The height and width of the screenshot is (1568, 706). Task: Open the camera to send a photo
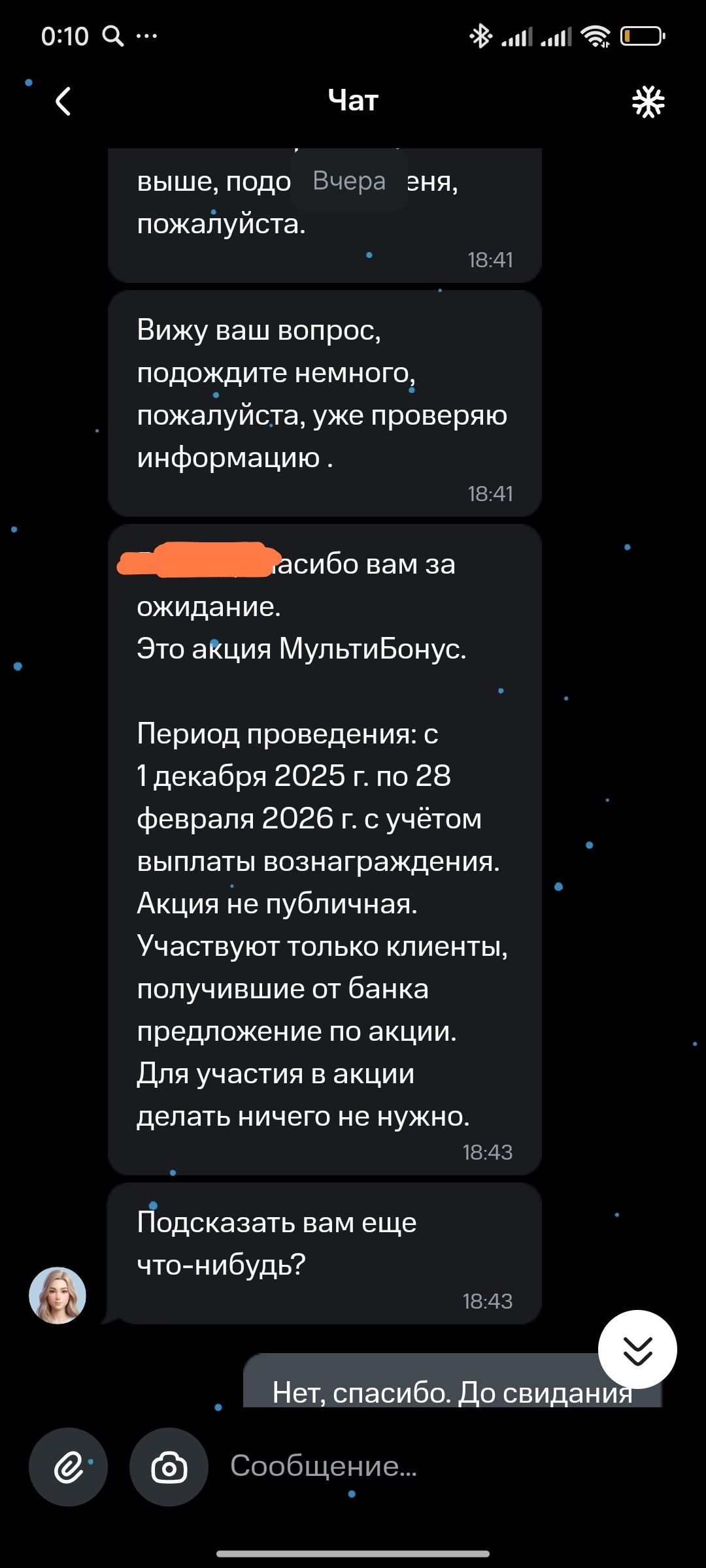point(169,1467)
